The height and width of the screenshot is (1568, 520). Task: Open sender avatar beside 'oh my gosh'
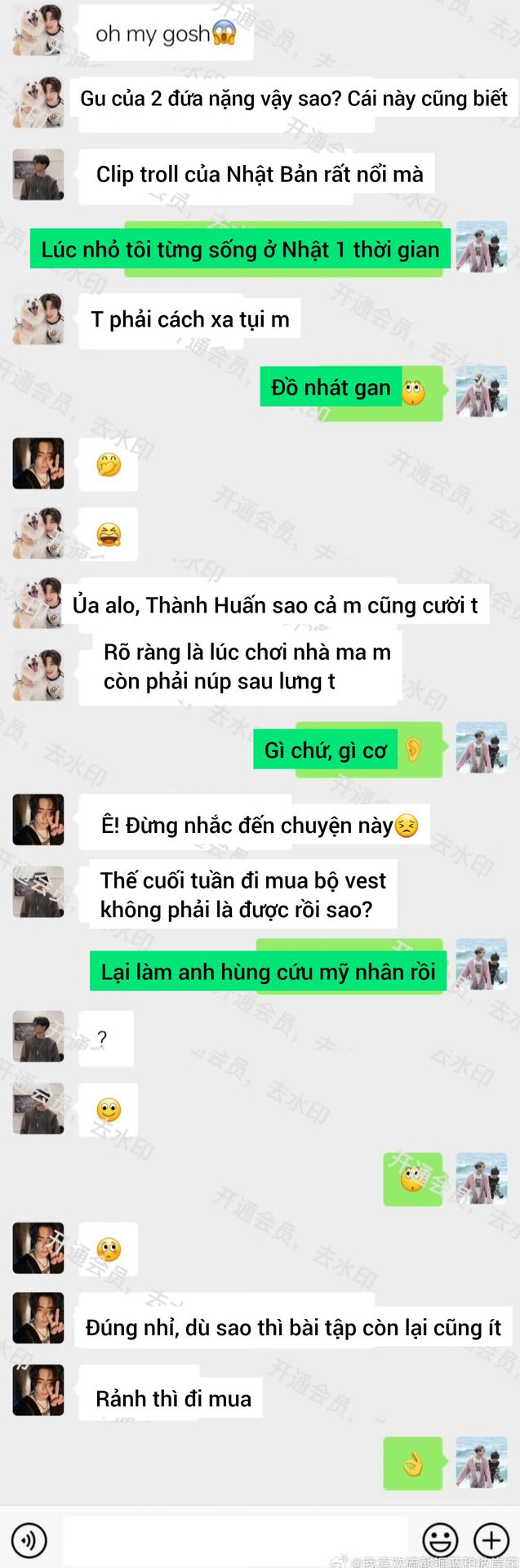coord(38,31)
